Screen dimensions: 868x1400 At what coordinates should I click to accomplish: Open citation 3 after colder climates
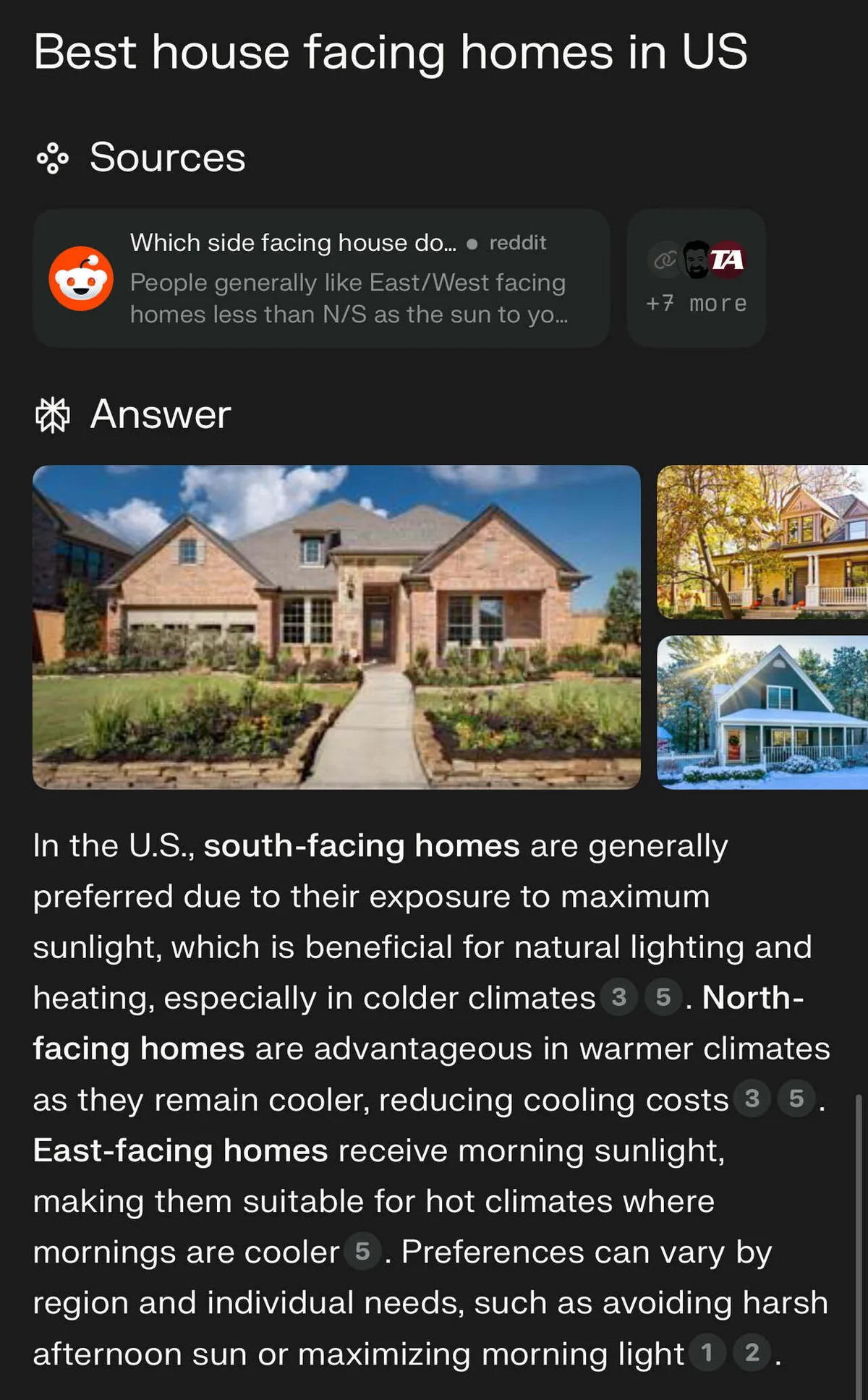coord(618,997)
